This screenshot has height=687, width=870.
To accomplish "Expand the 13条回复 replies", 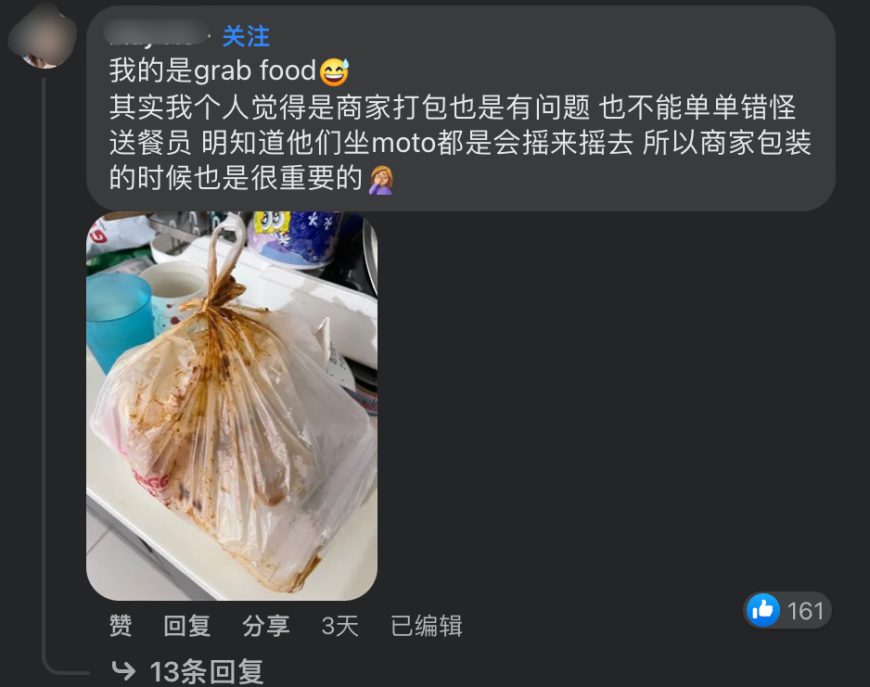I will pos(206,670).
